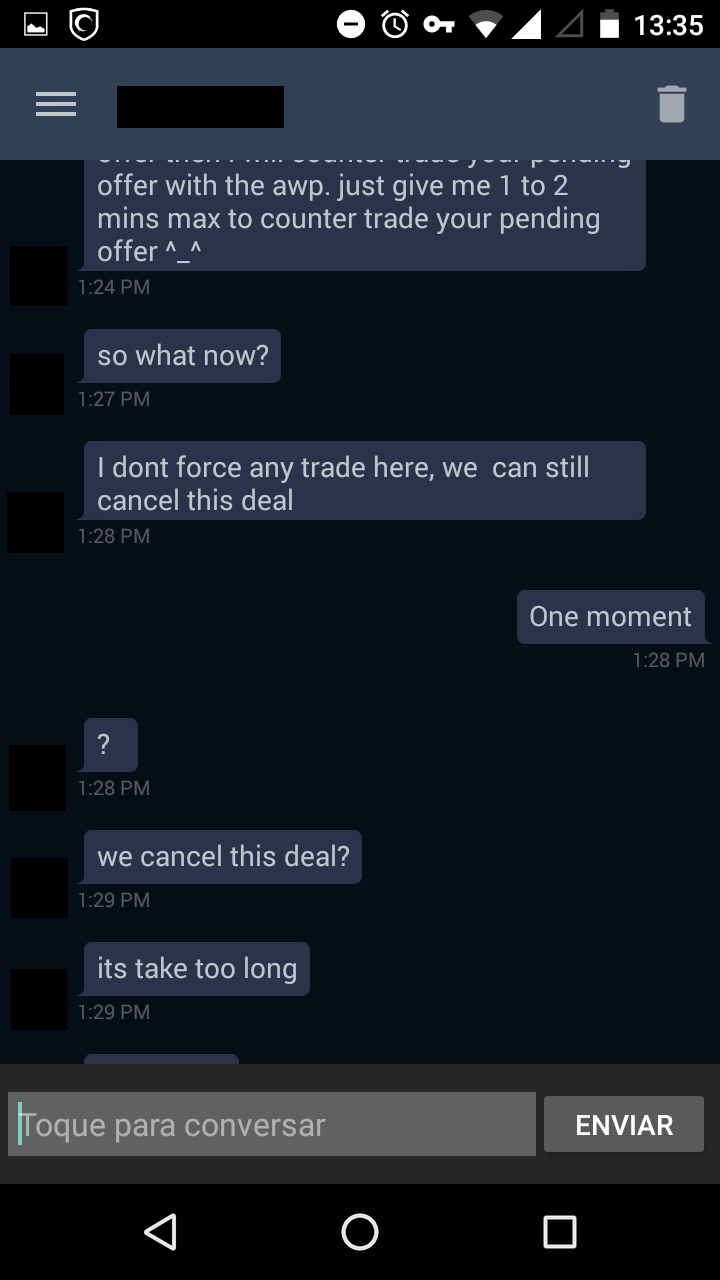Delete this chat with trash icon
The width and height of the screenshot is (720, 1280).
(x=671, y=104)
